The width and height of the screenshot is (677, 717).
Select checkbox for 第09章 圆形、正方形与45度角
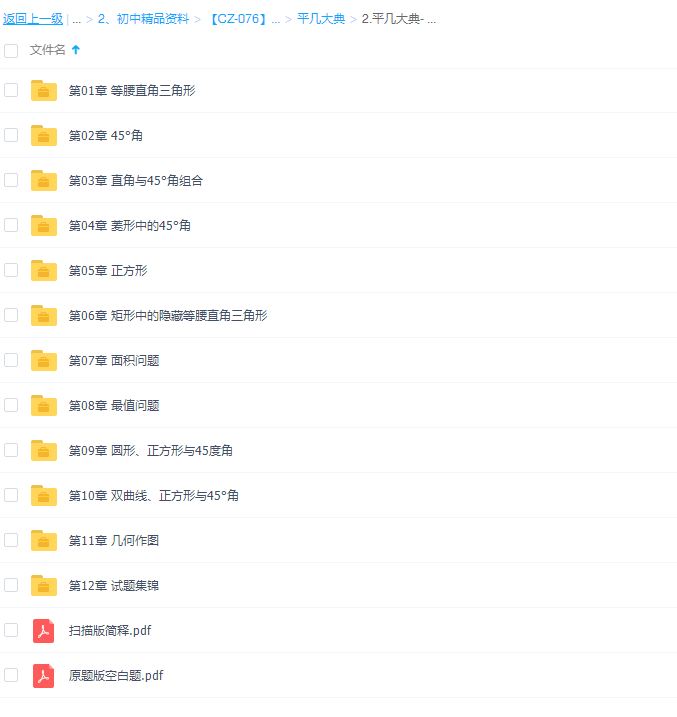tap(11, 450)
